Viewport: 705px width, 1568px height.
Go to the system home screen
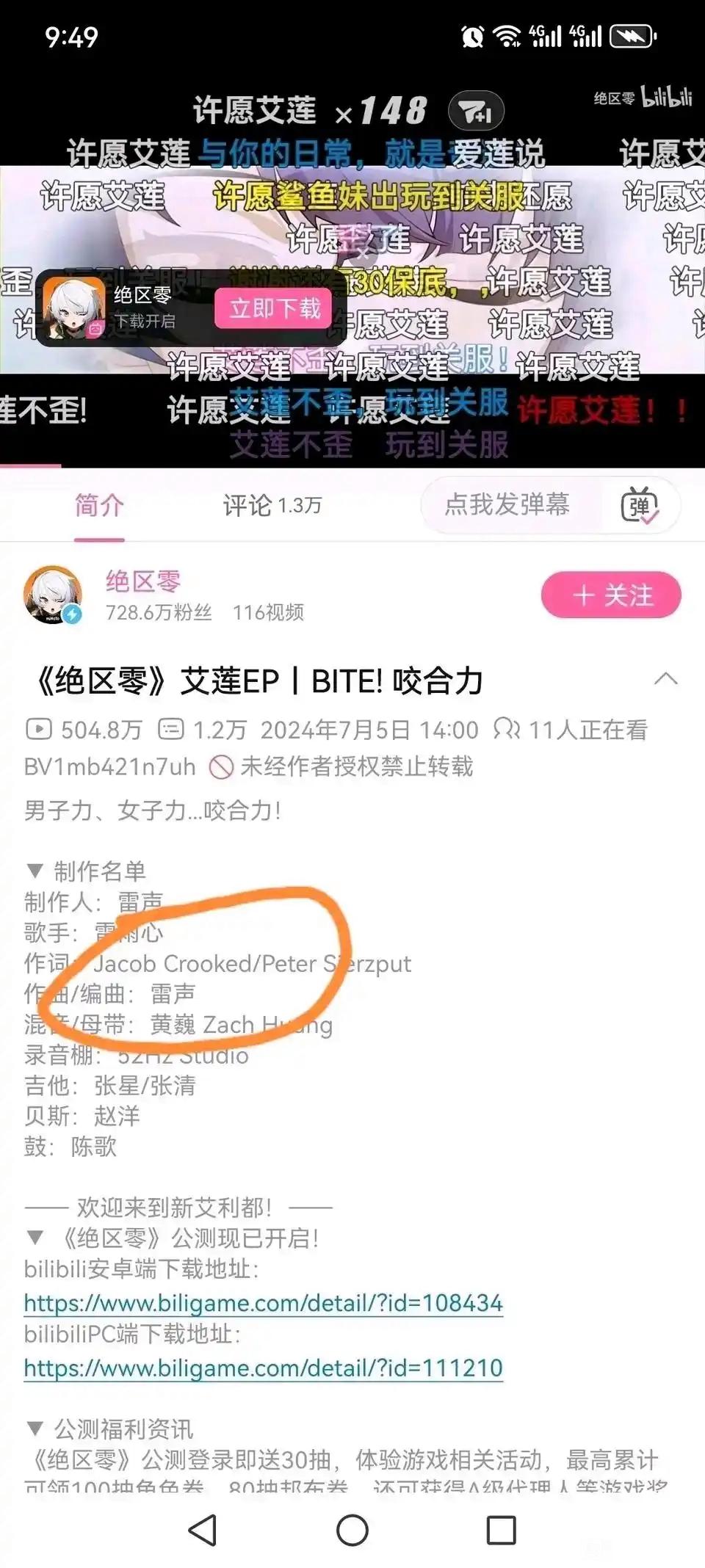point(352,1530)
